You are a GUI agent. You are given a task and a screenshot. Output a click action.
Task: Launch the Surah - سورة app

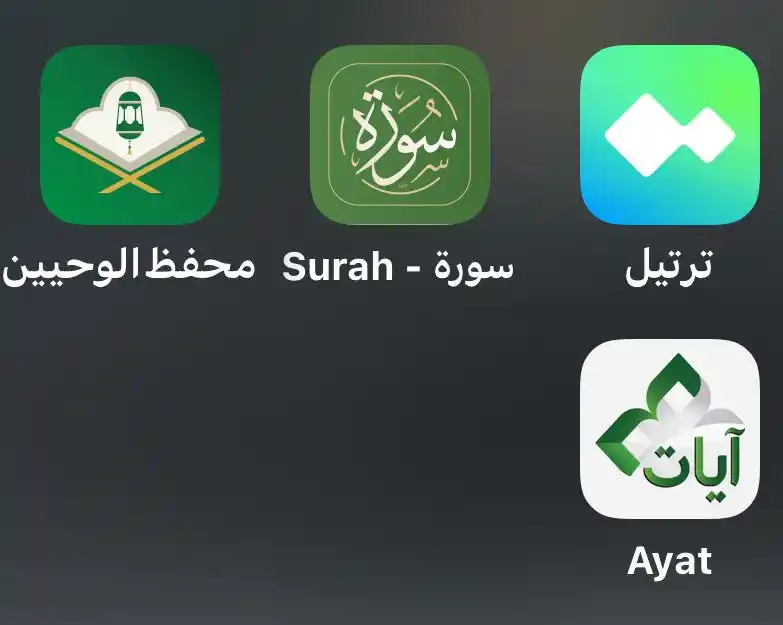399,135
